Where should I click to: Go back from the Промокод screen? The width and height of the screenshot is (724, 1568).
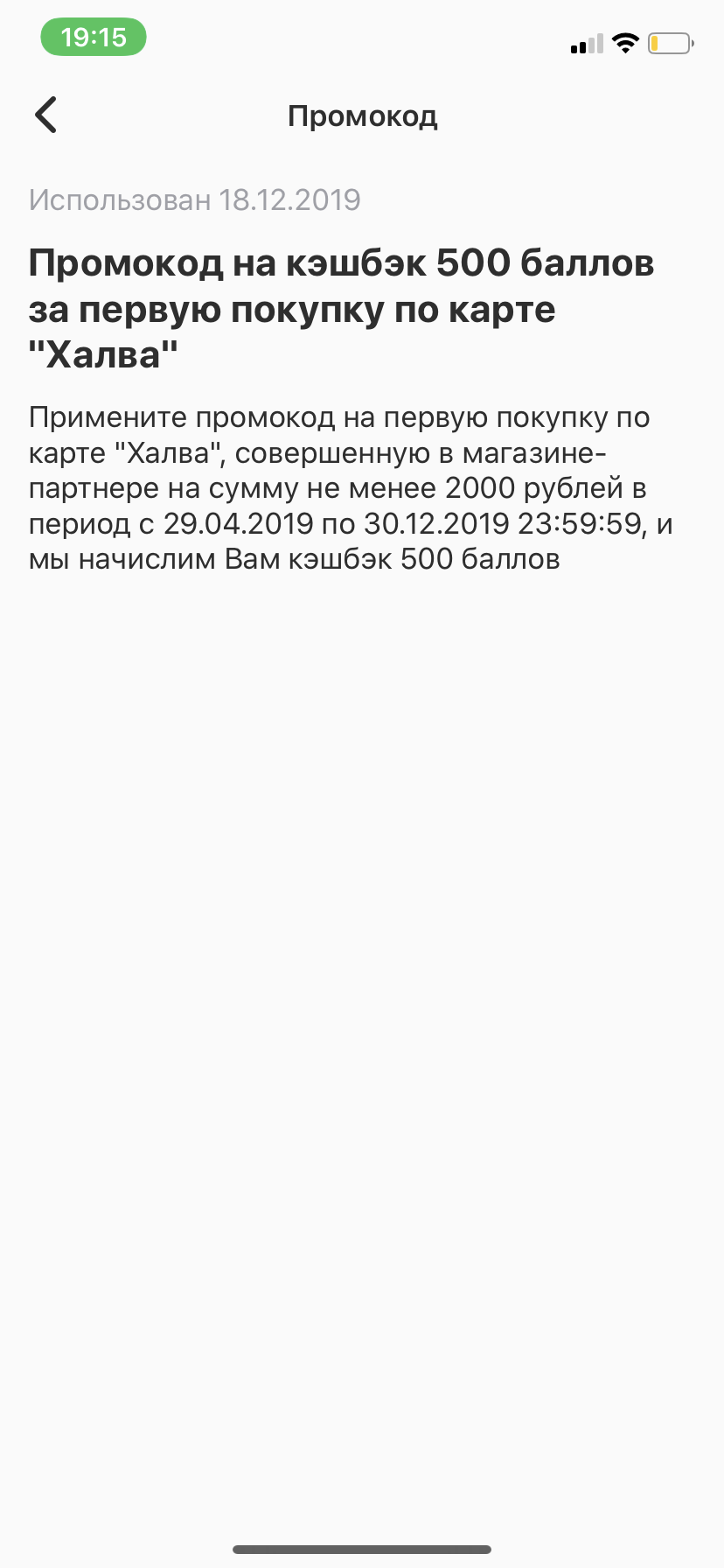(45, 115)
